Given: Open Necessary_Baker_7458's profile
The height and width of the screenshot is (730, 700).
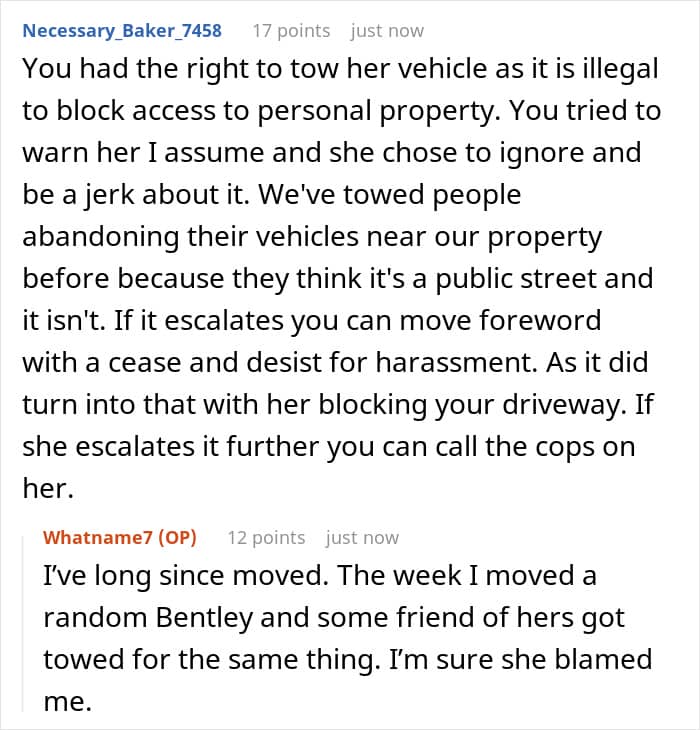Looking at the screenshot, I should point(122,31).
